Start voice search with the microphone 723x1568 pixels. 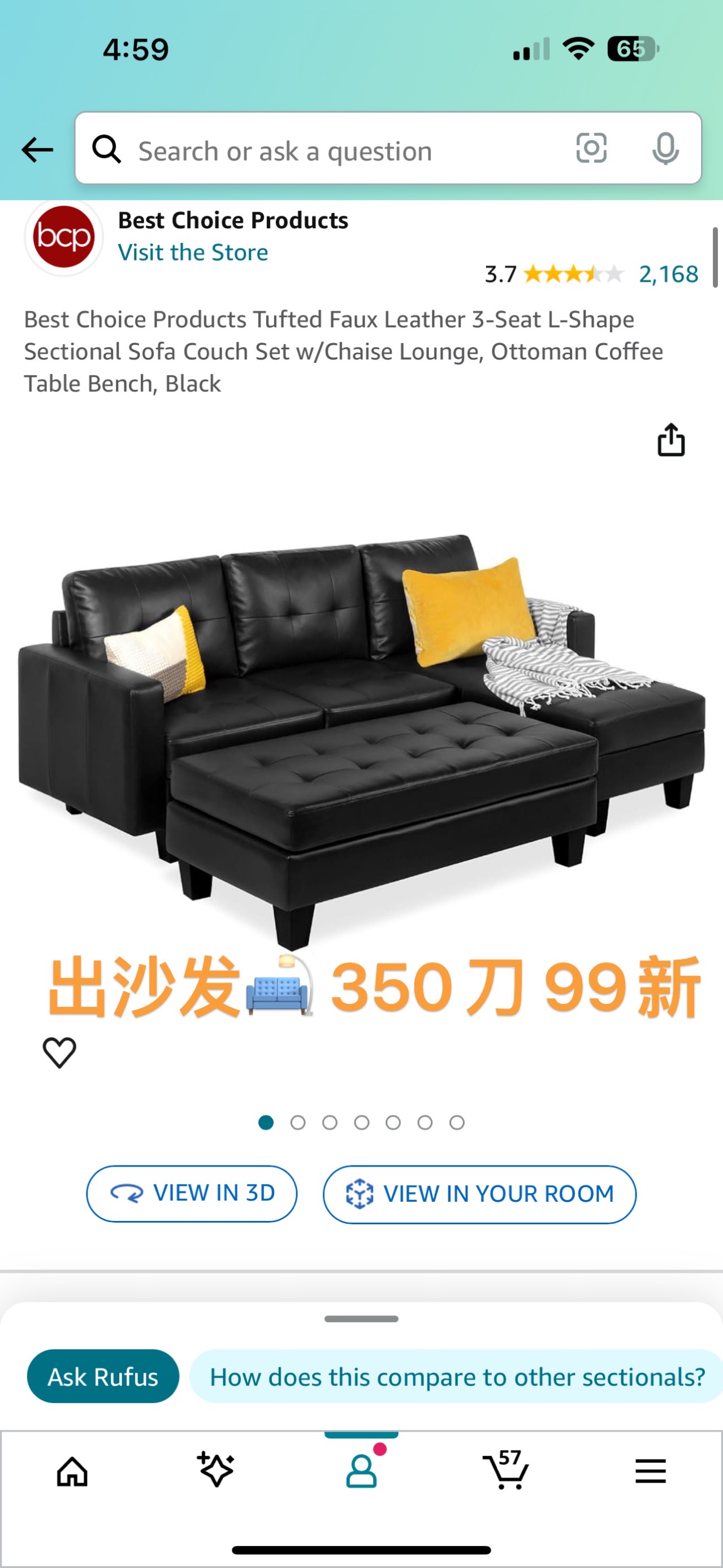pos(665,149)
